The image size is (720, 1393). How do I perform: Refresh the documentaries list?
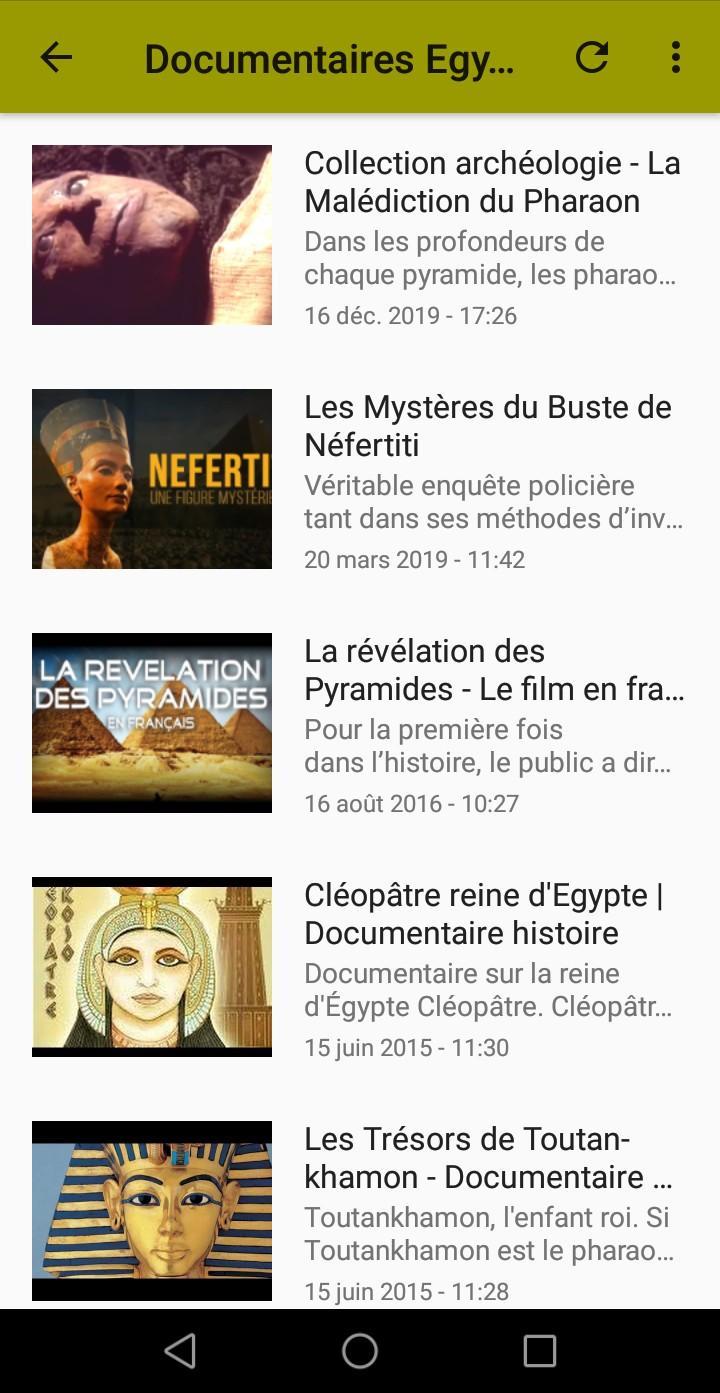tap(592, 58)
